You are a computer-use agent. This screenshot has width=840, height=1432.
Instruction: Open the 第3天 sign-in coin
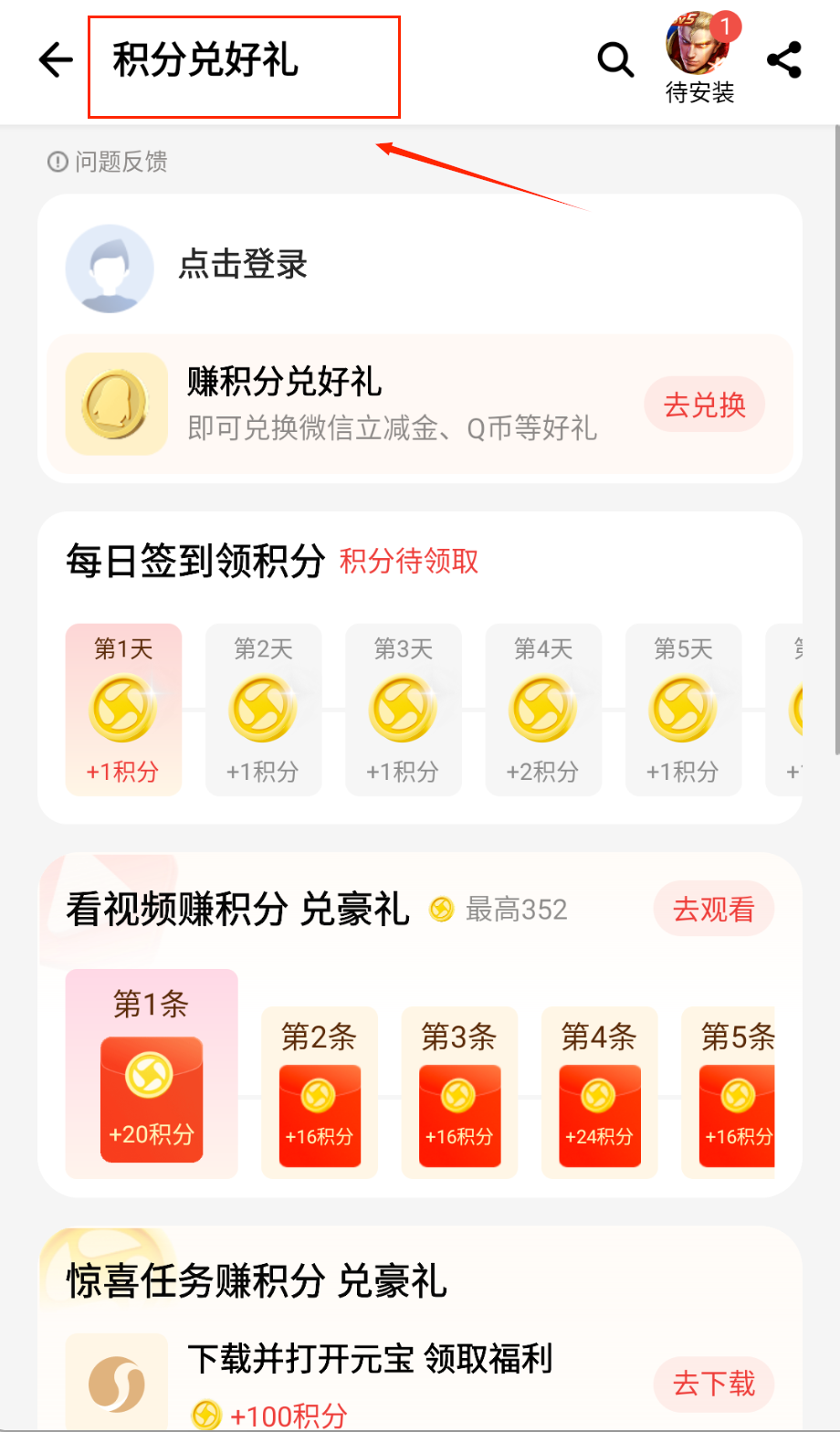(x=403, y=710)
